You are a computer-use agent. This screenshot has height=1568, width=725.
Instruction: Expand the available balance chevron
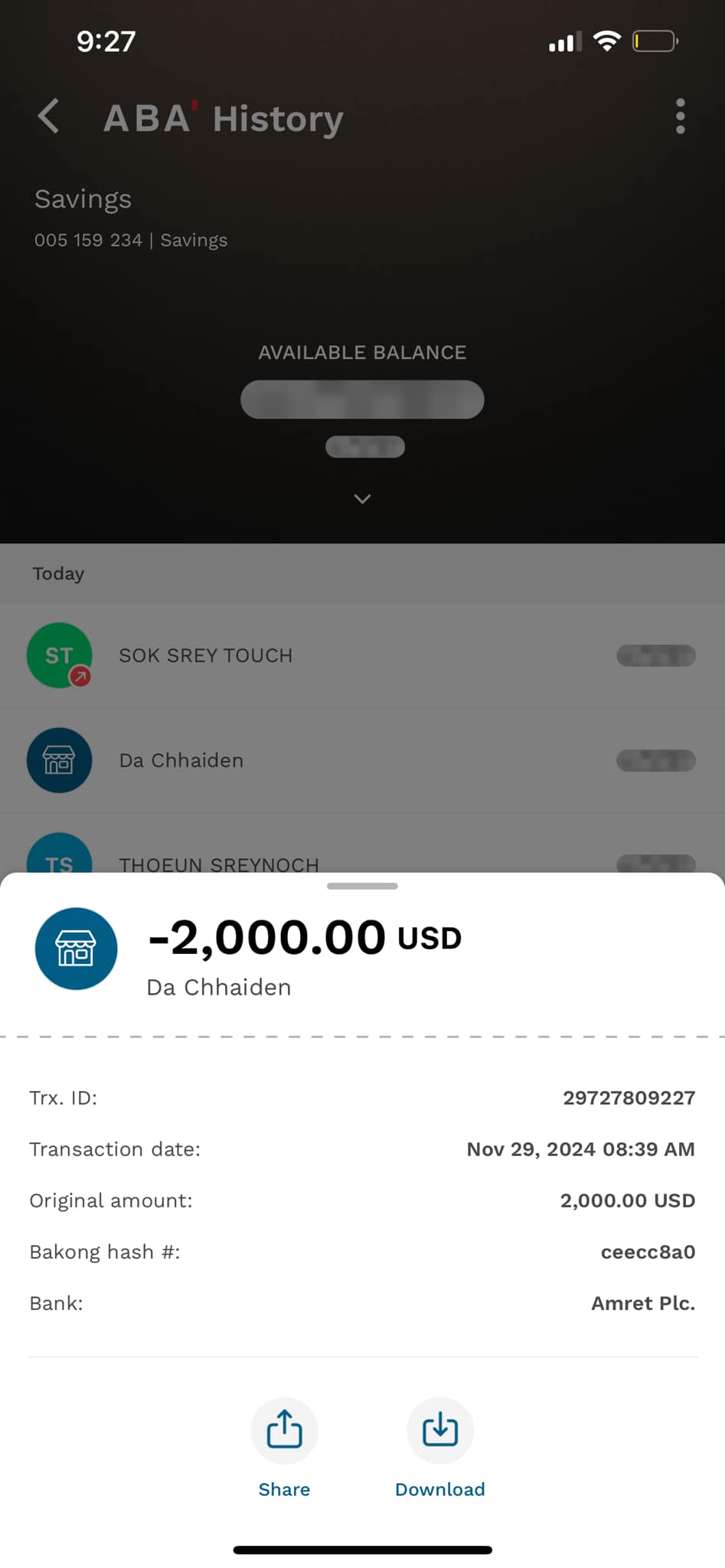point(362,499)
